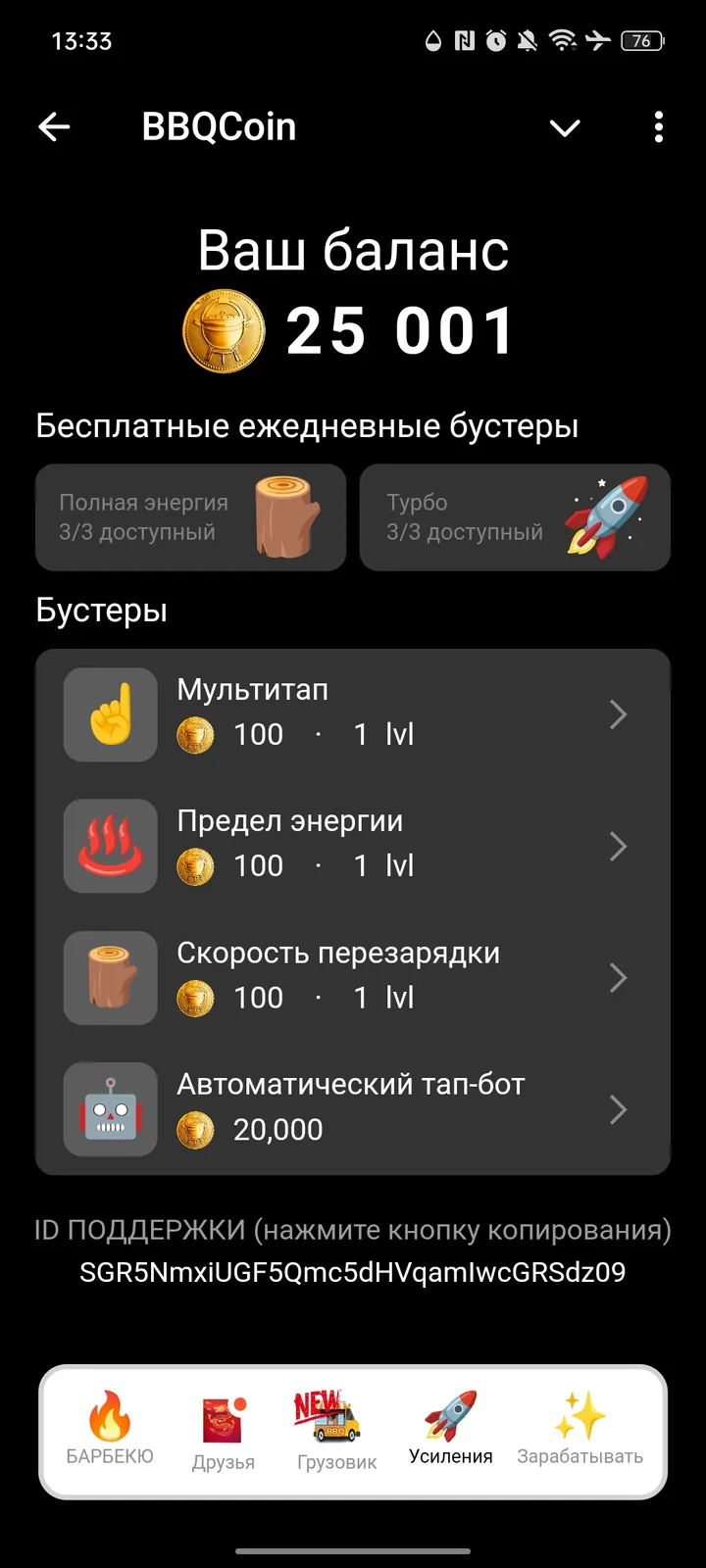Expand the Автоматический тап-бот booster details
The height and width of the screenshot is (1568, 706).
click(x=619, y=1109)
